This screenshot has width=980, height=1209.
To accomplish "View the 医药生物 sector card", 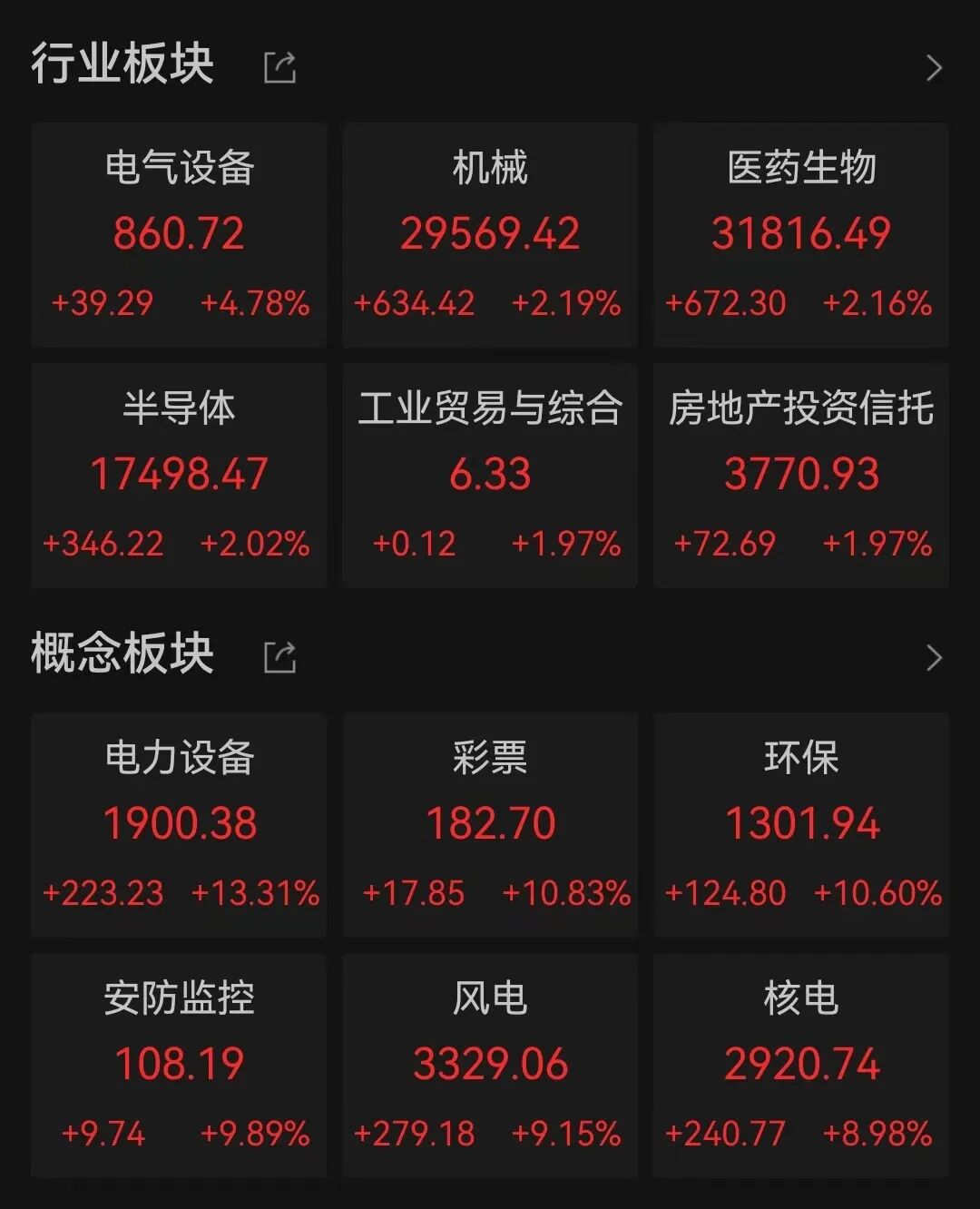I will click(x=801, y=234).
